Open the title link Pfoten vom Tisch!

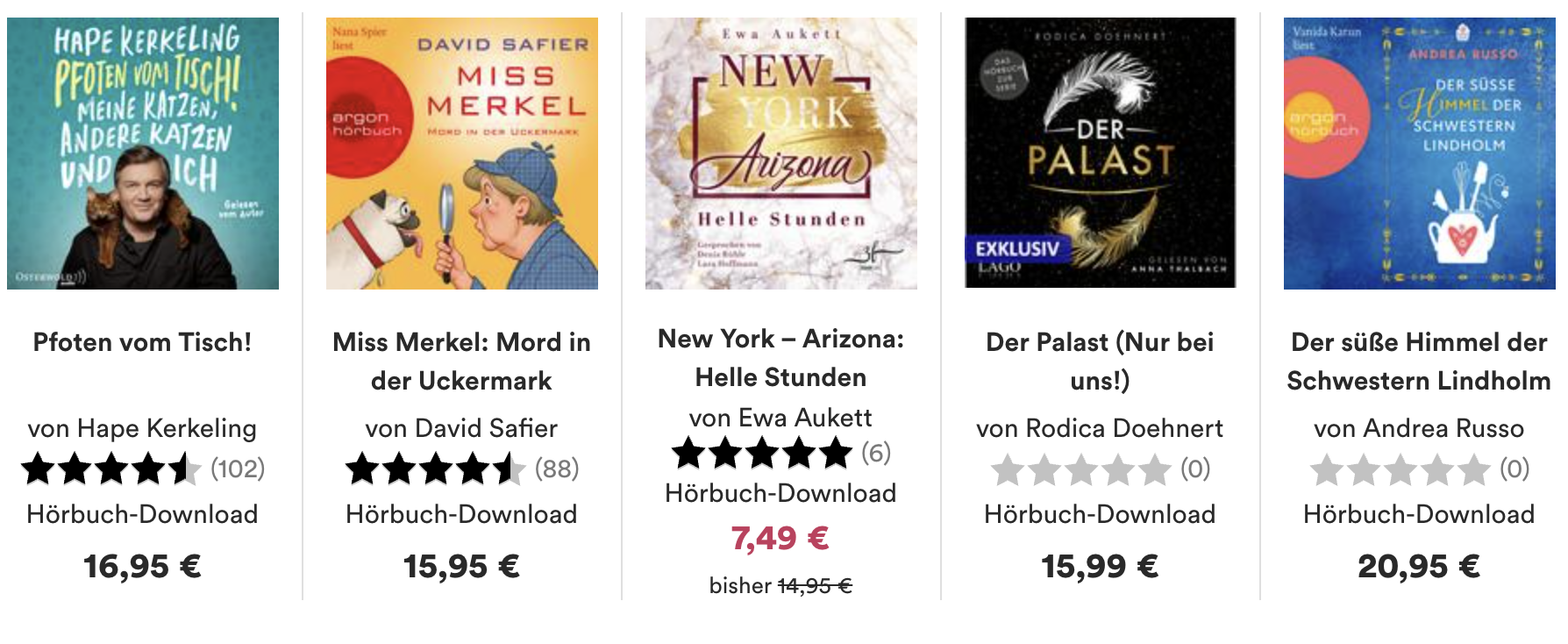(x=142, y=342)
